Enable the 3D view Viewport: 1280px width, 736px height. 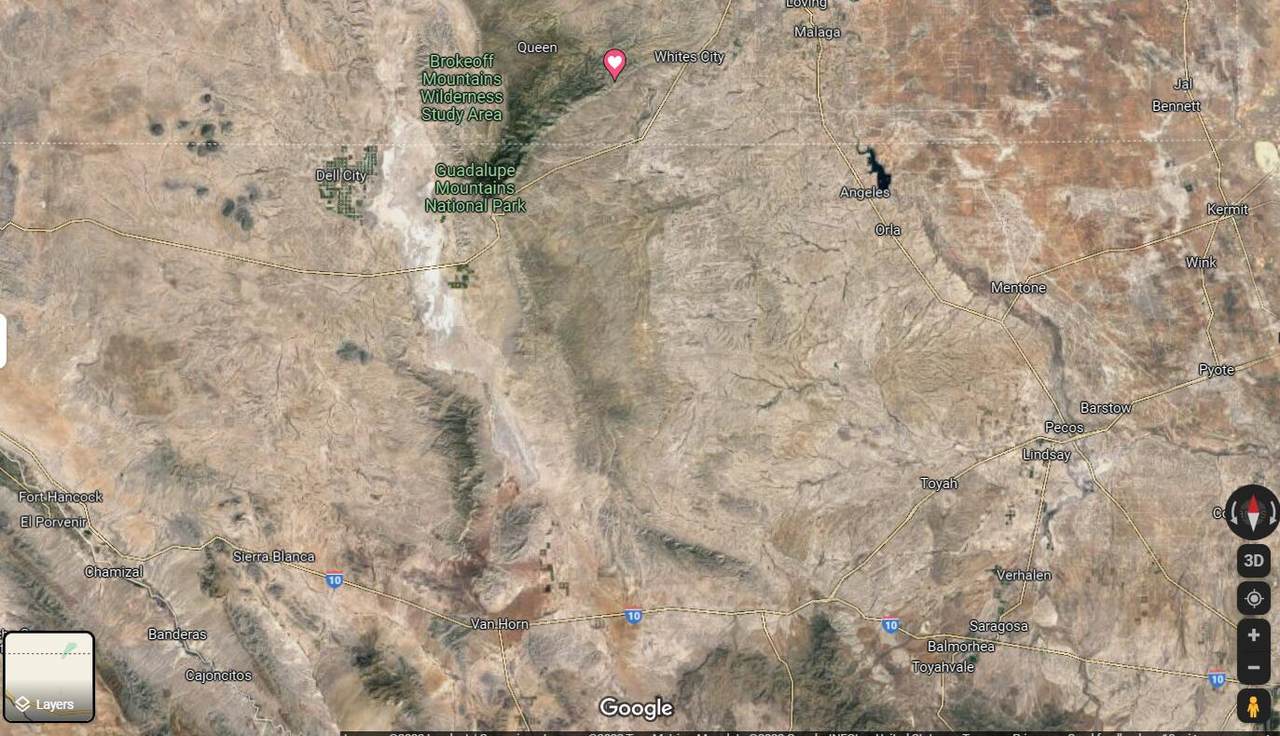1253,560
